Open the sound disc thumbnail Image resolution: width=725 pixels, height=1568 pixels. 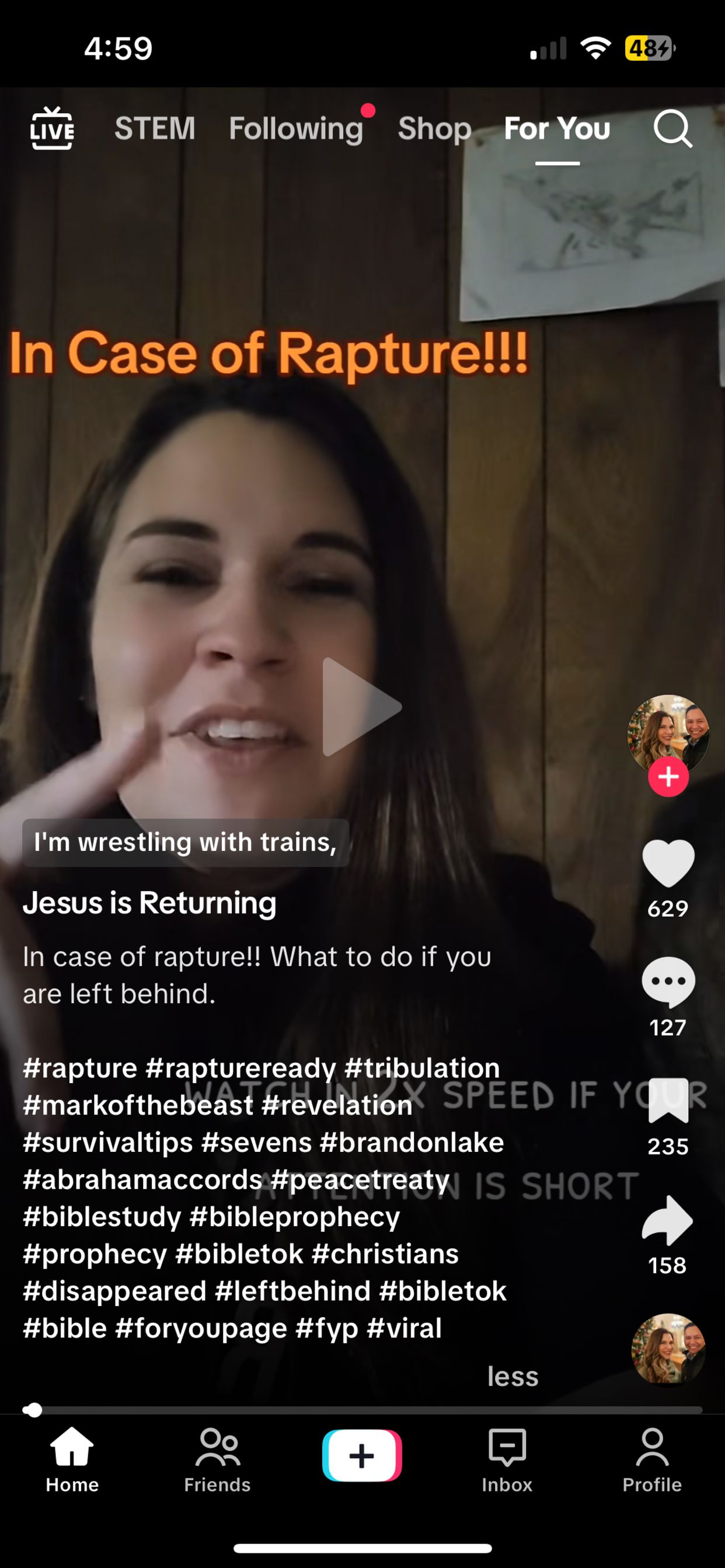668,1347
